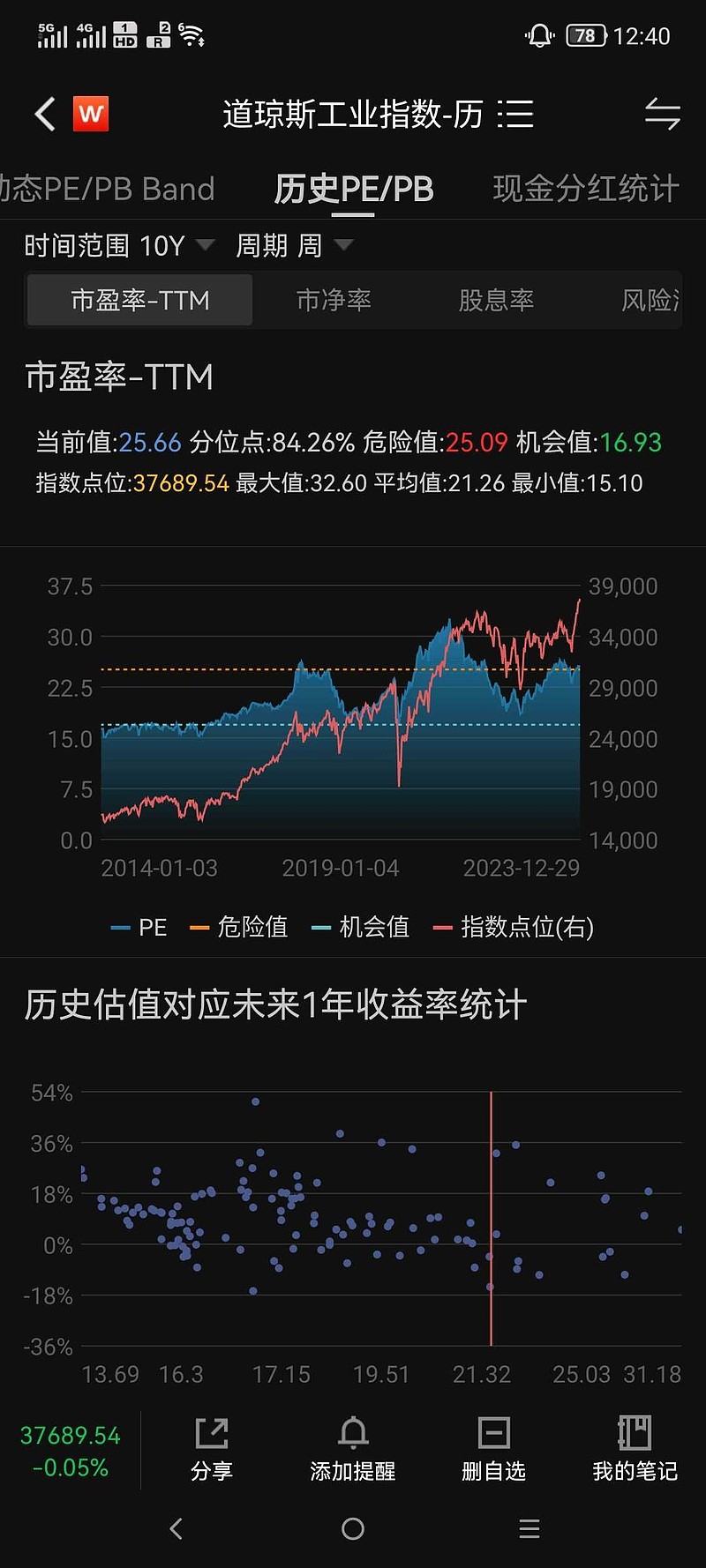Tap the 37689.54 index price at bottom left
Image resolution: width=706 pixels, height=1568 pixels.
[x=70, y=1429]
